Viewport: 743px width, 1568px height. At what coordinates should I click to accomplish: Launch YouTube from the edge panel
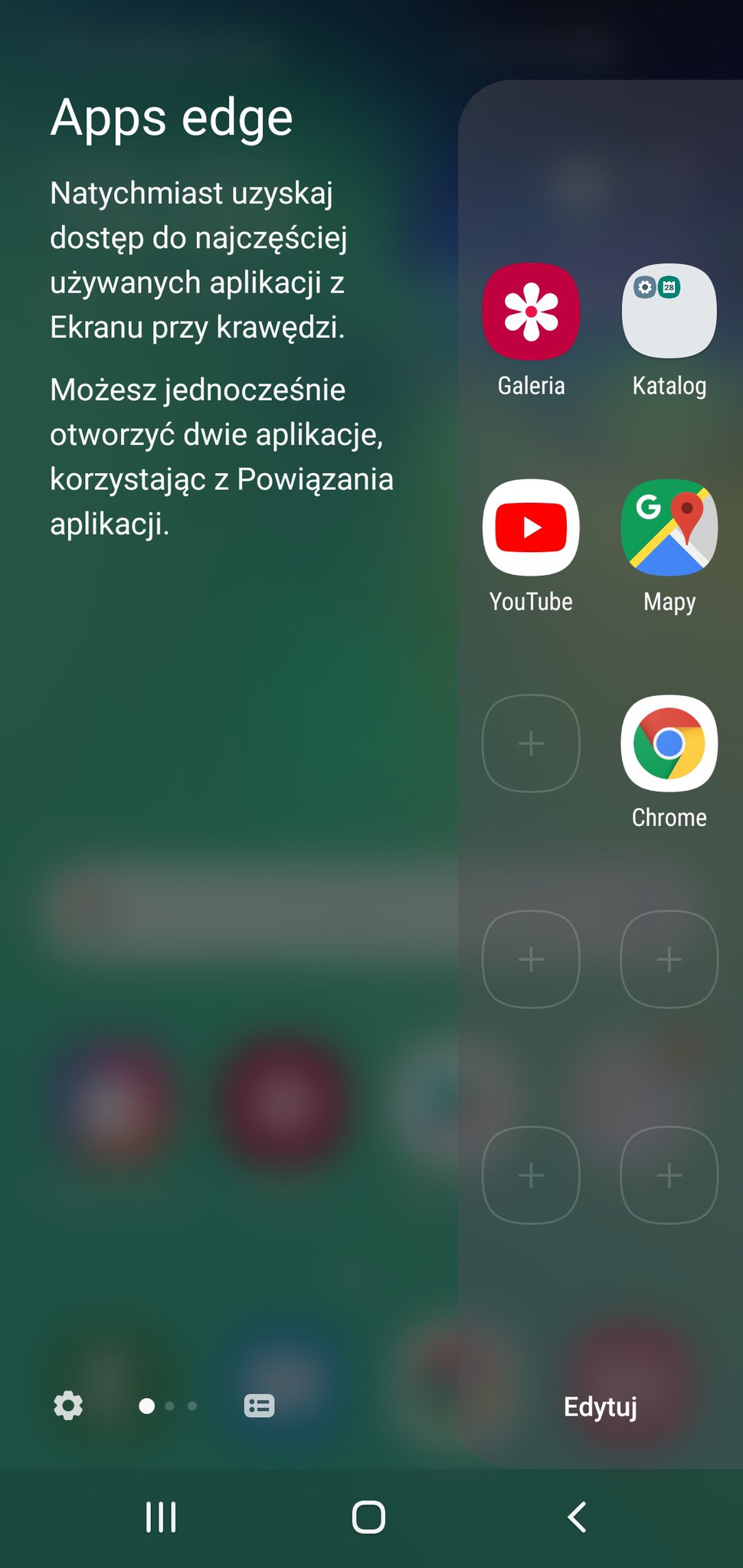click(x=531, y=528)
